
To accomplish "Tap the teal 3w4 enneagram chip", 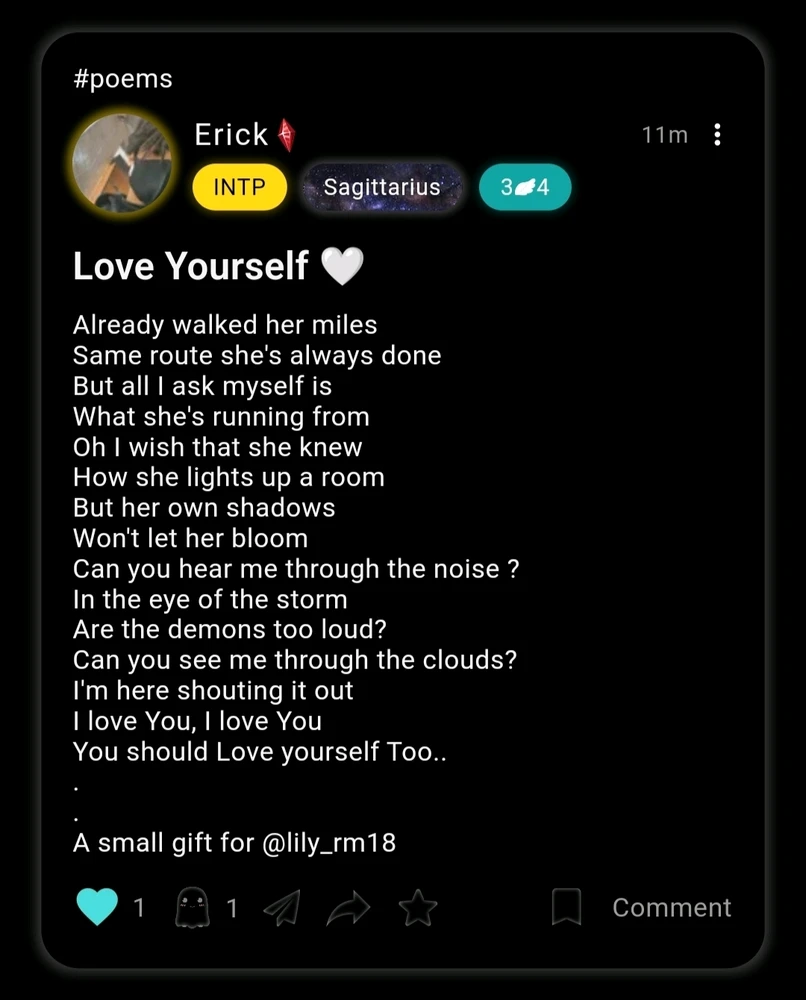I will (x=525, y=187).
